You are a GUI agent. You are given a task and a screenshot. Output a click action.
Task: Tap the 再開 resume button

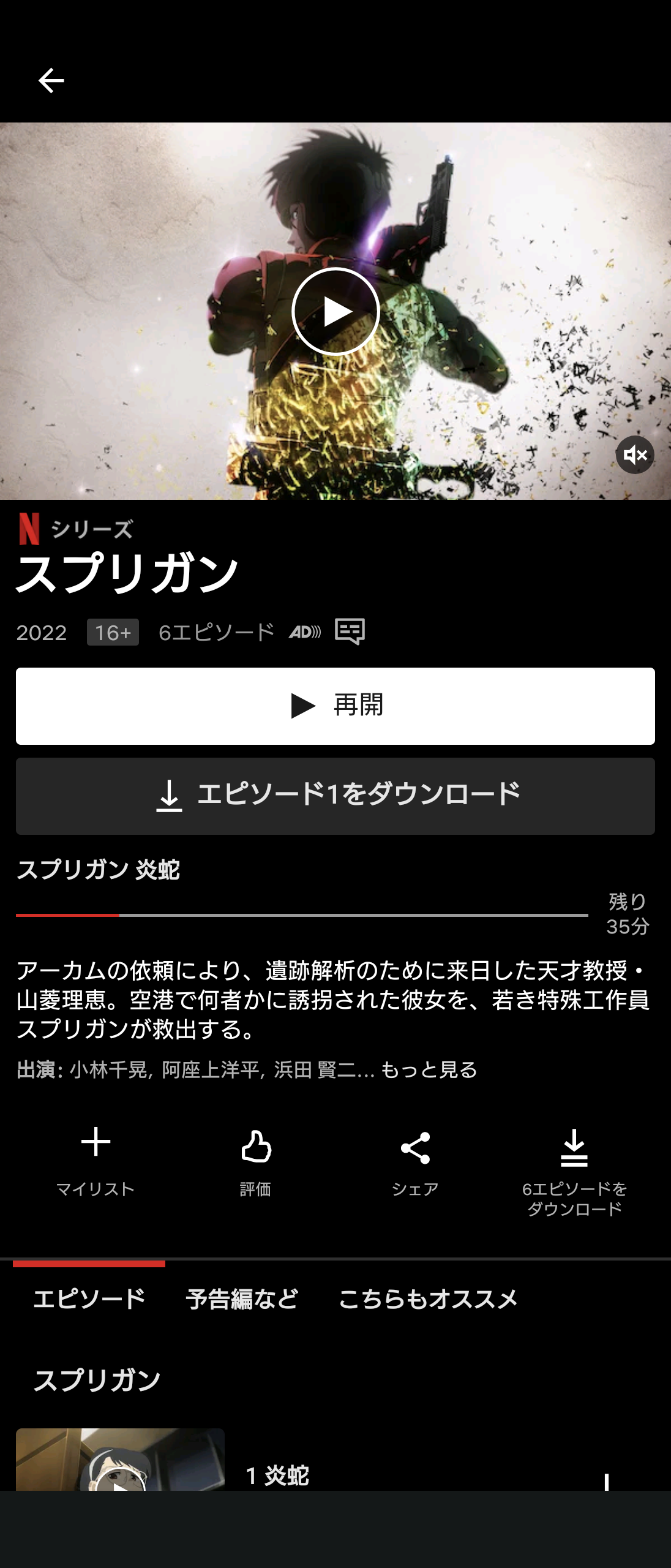coord(335,706)
